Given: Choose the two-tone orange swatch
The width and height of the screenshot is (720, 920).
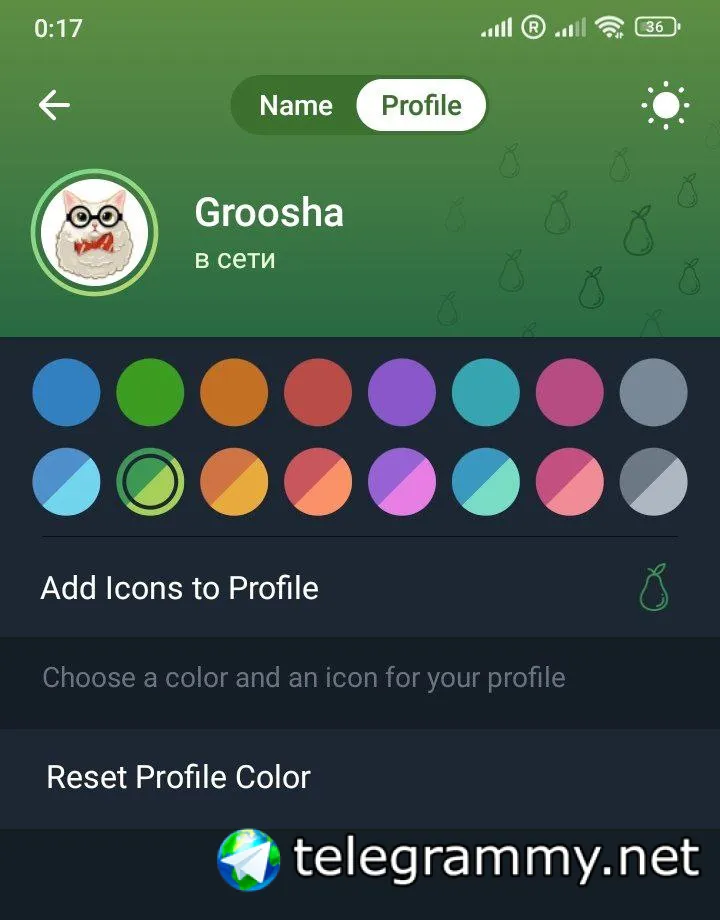Looking at the screenshot, I should pos(234,481).
